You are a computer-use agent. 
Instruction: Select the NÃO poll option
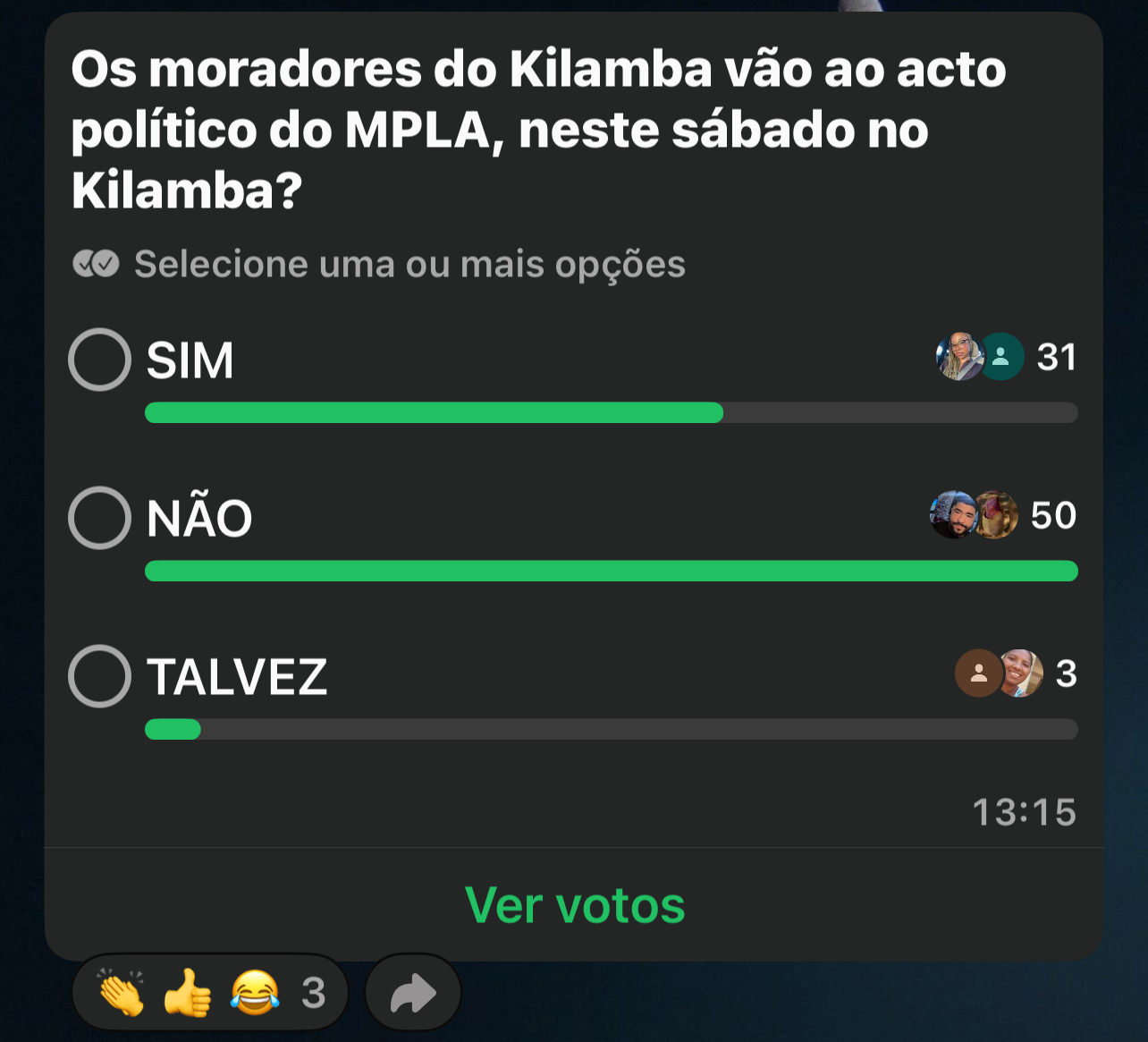coord(99,518)
